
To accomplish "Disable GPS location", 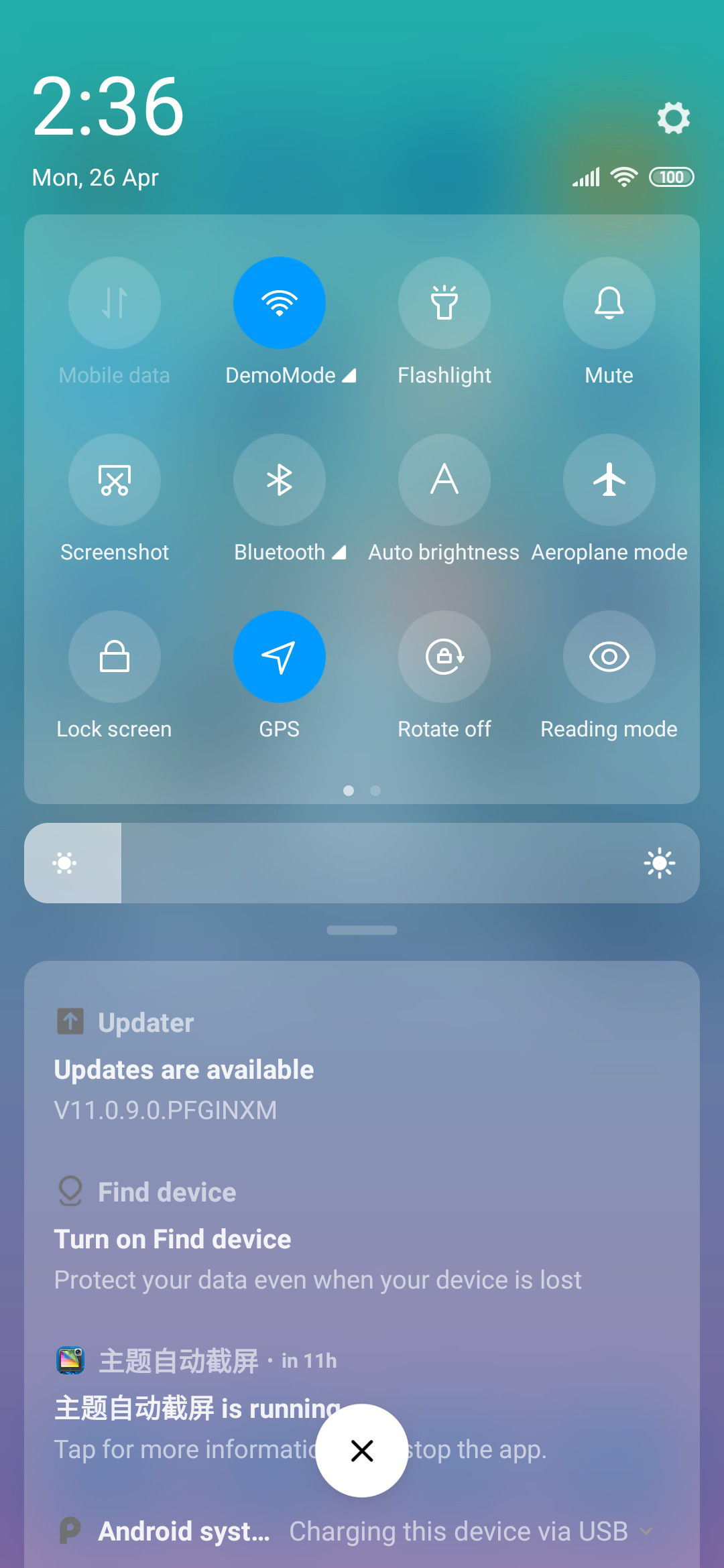I will pos(280,657).
